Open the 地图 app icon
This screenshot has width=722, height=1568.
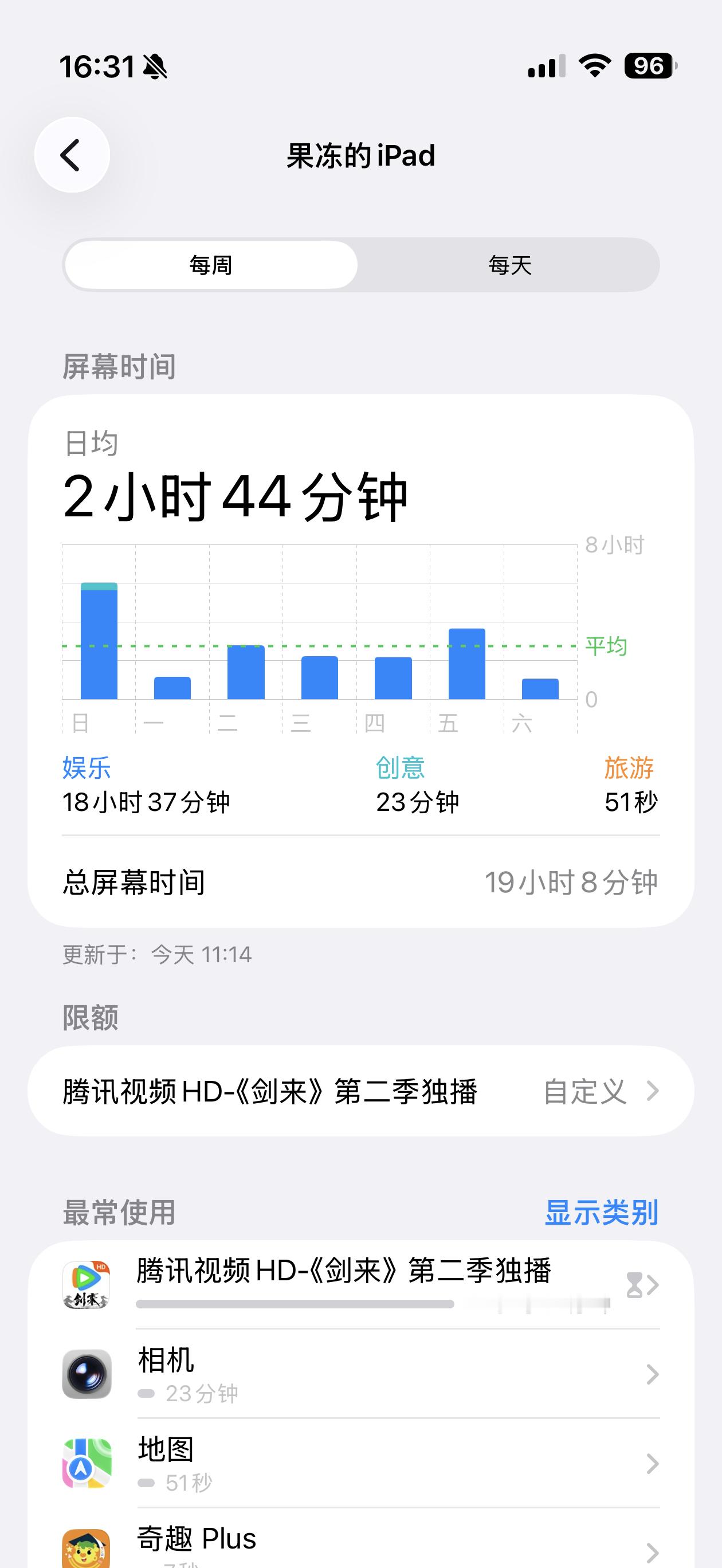tap(87, 1464)
